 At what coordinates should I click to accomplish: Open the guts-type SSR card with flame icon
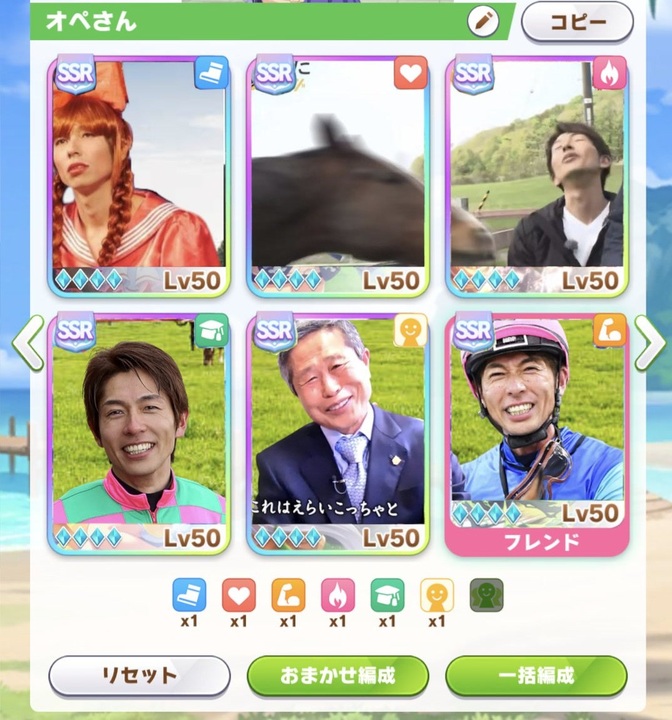coord(537,177)
